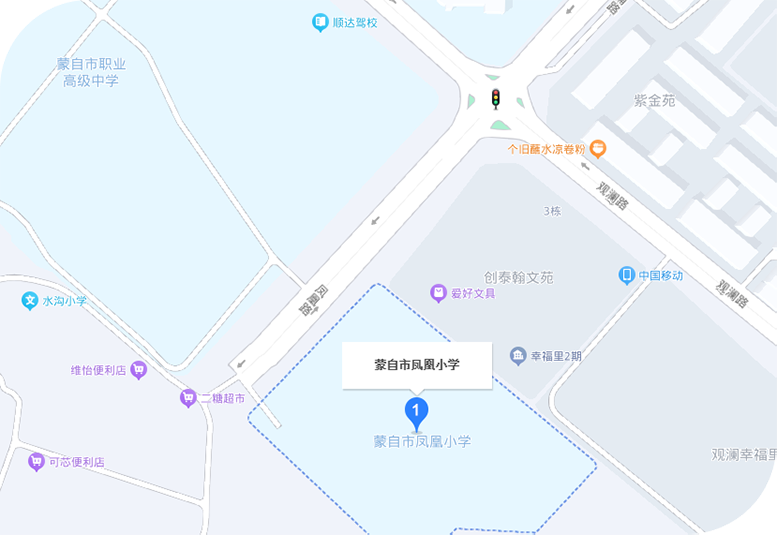Viewport: 777px width, 535px height.
Task: Select the 维怡便利店 shop marker
Action: pyautogui.click(x=139, y=370)
